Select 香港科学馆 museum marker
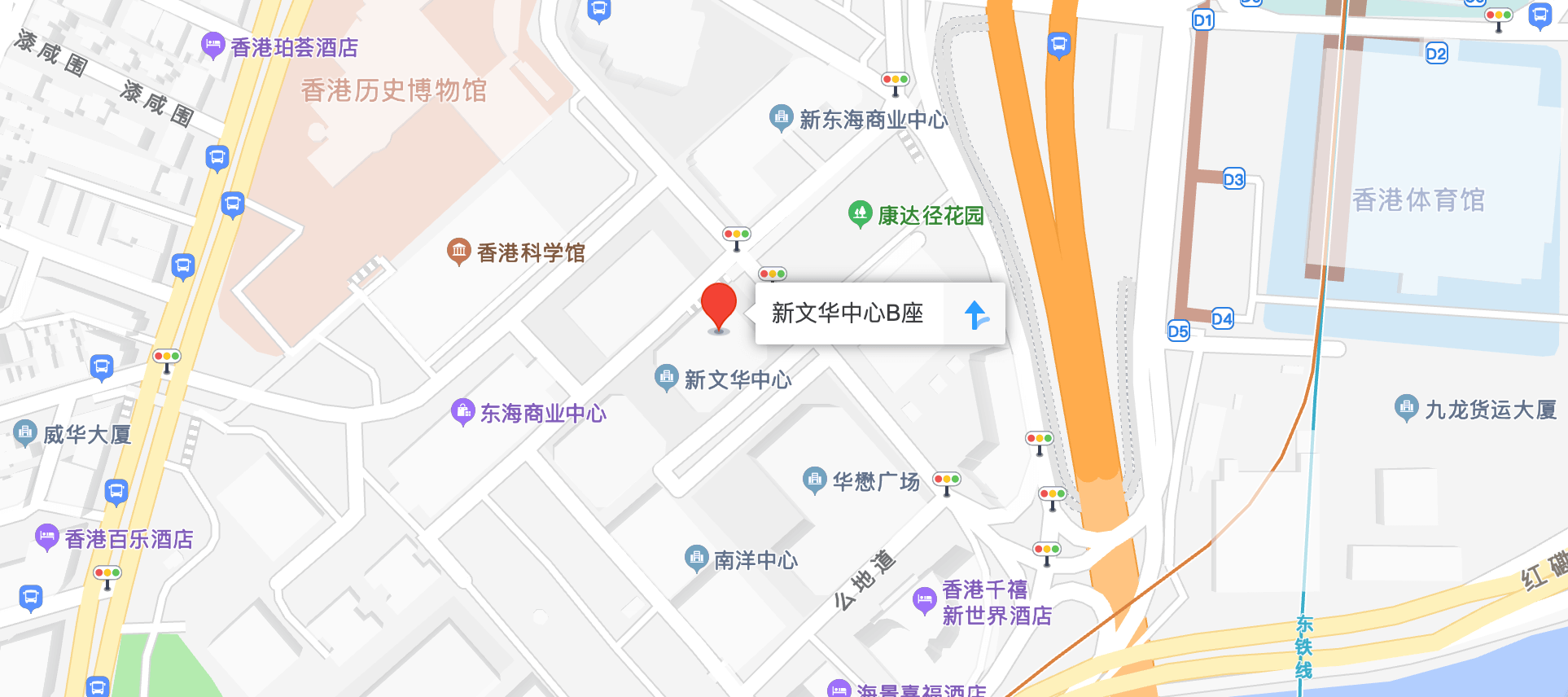 coord(459,252)
